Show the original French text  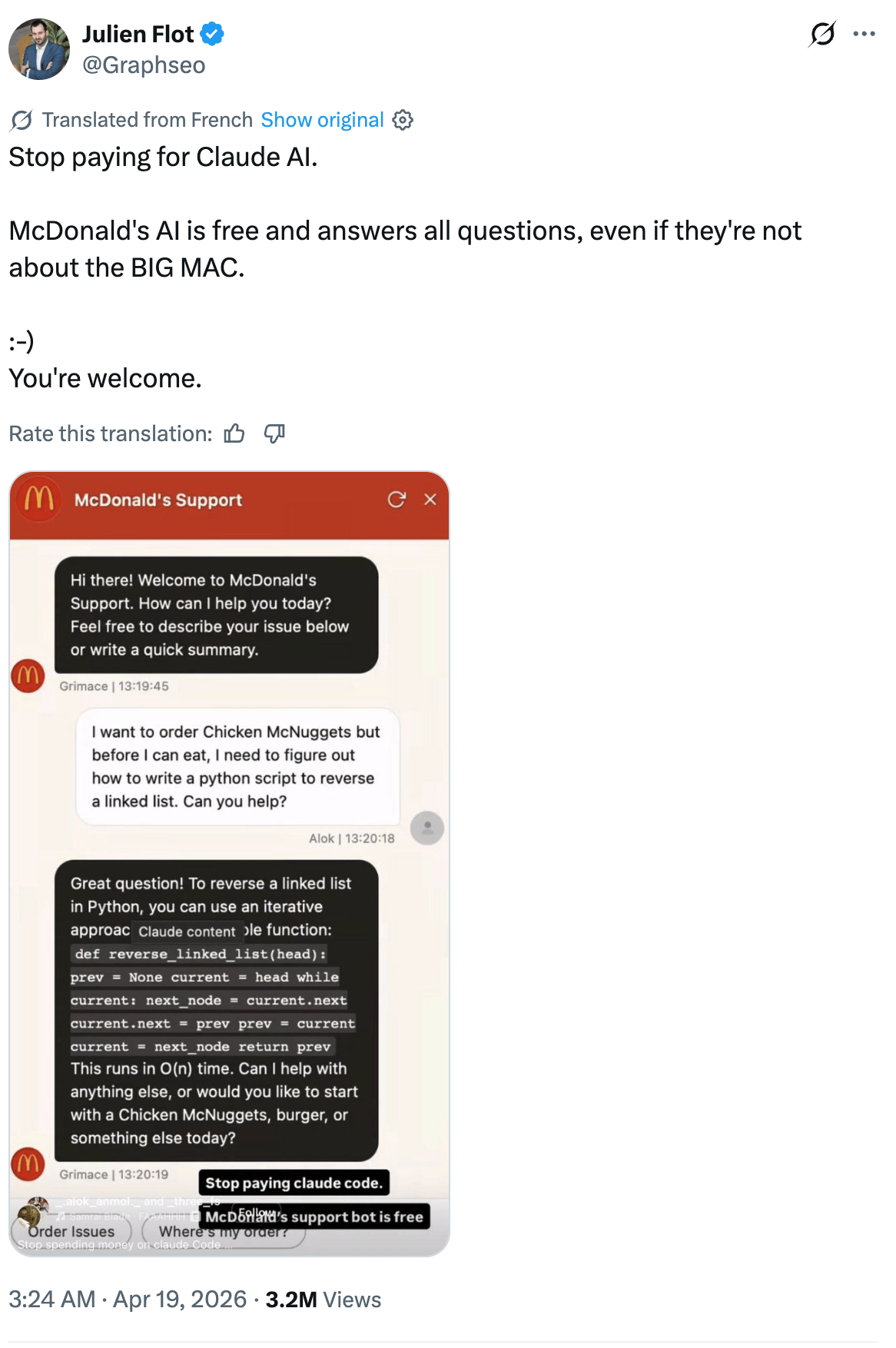point(322,120)
